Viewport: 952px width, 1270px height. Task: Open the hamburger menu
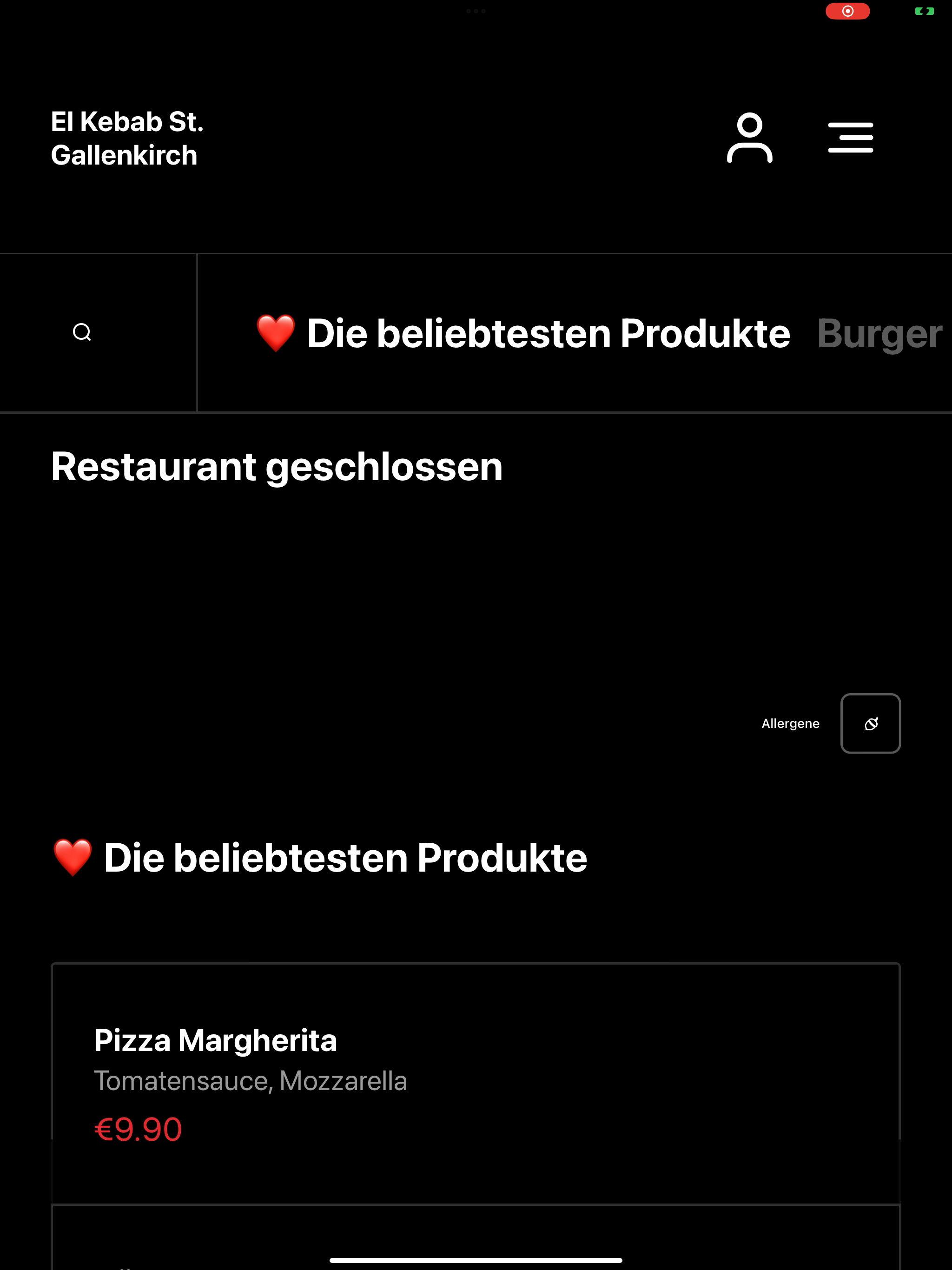pyautogui.click(x=850, y=138)
